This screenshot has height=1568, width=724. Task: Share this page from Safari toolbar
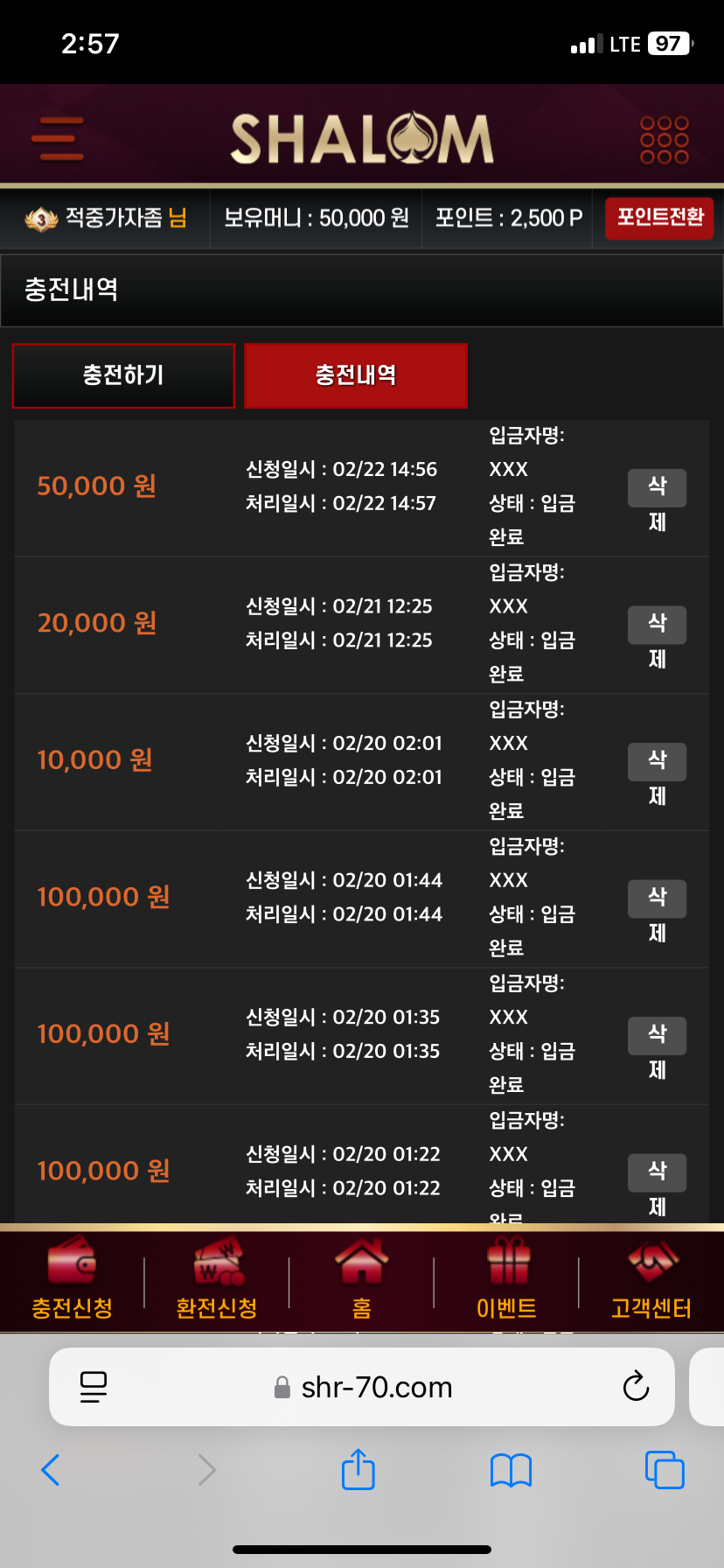coord(359,1469)
